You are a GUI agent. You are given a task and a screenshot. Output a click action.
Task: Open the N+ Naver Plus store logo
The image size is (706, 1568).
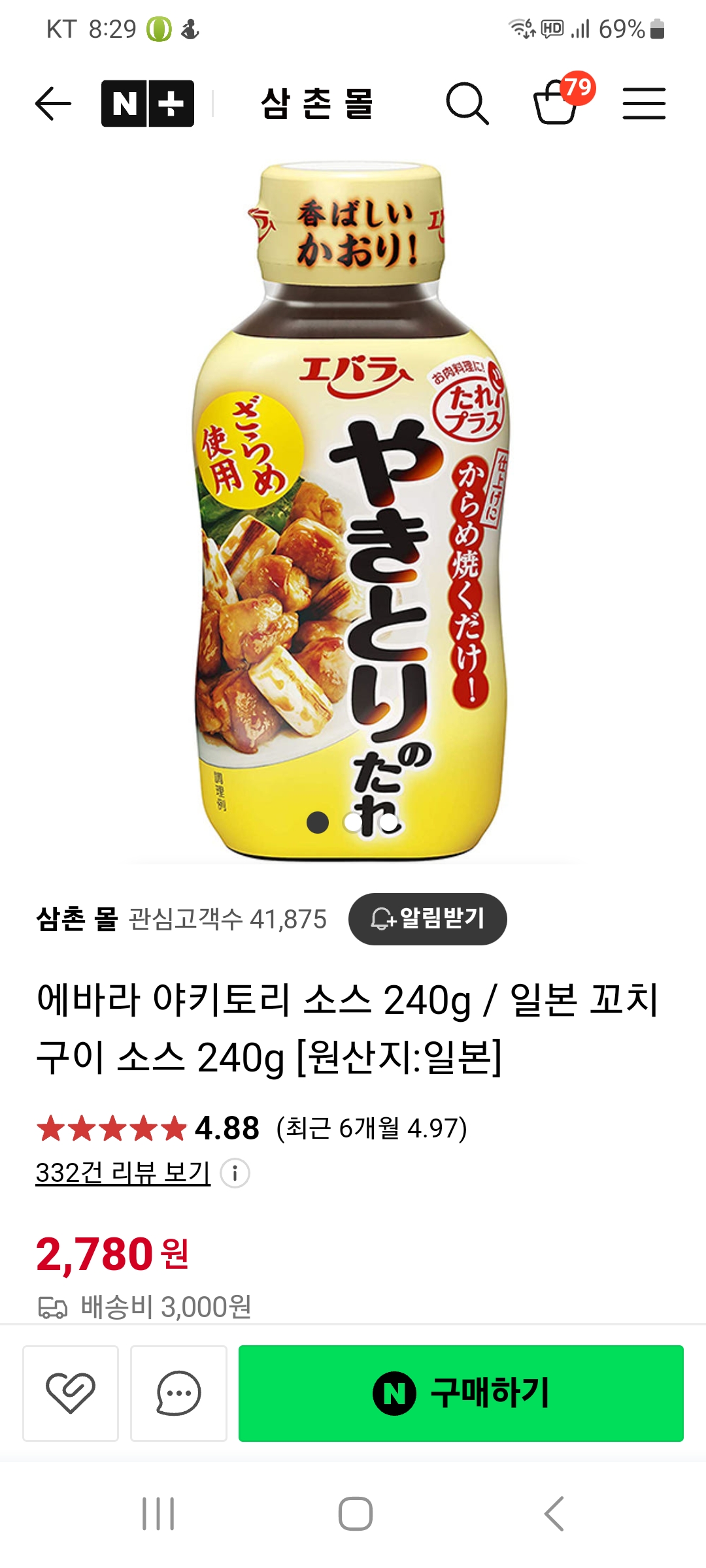tap(148, 104)
